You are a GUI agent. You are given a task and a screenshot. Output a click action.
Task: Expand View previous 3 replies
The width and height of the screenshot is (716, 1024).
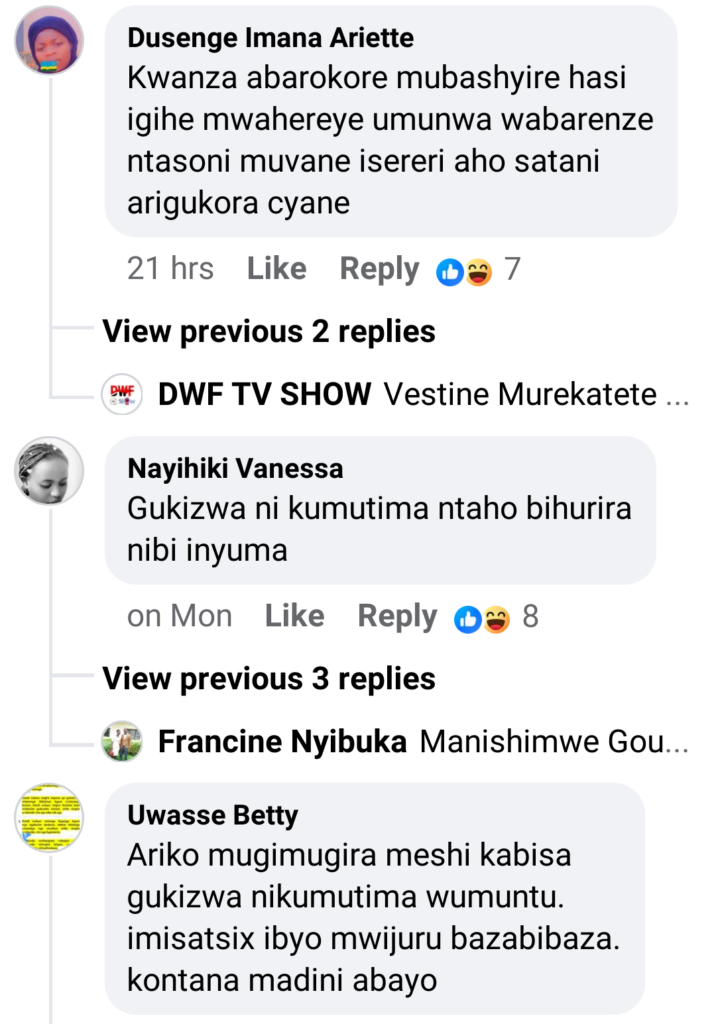[269, 679]
